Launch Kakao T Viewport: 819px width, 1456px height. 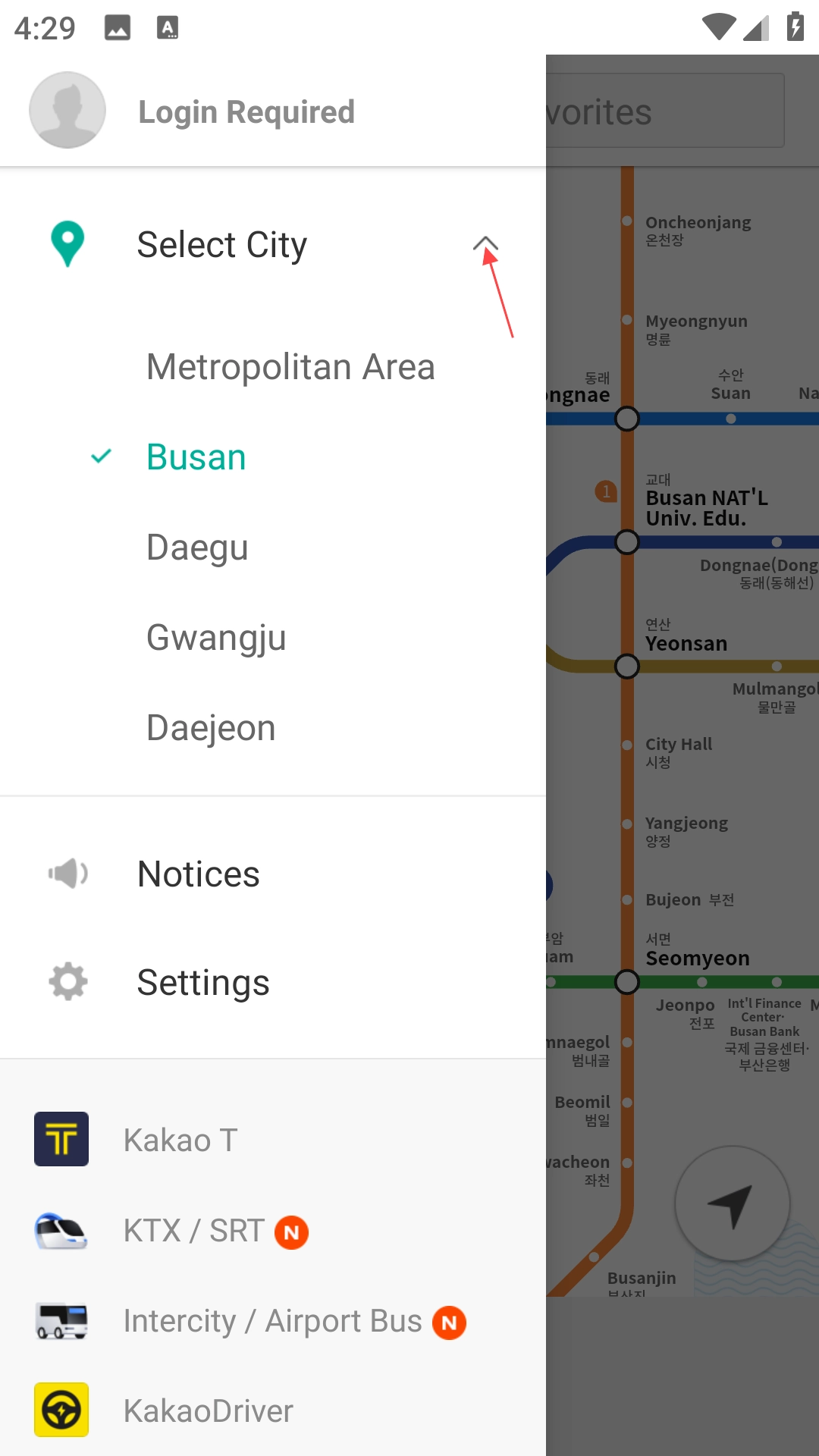point(180,1140)
